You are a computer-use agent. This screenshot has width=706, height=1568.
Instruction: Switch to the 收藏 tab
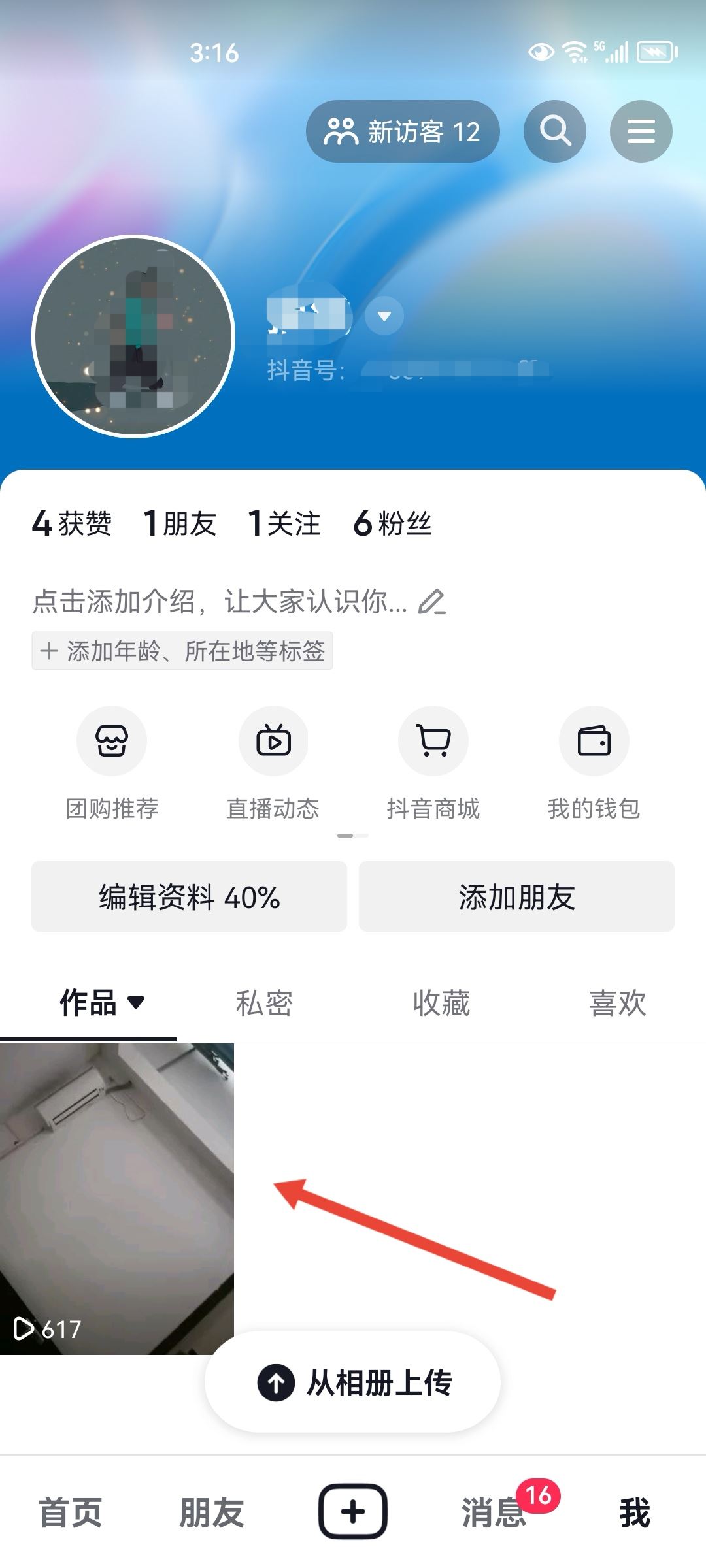click(x=441, y=1005)
